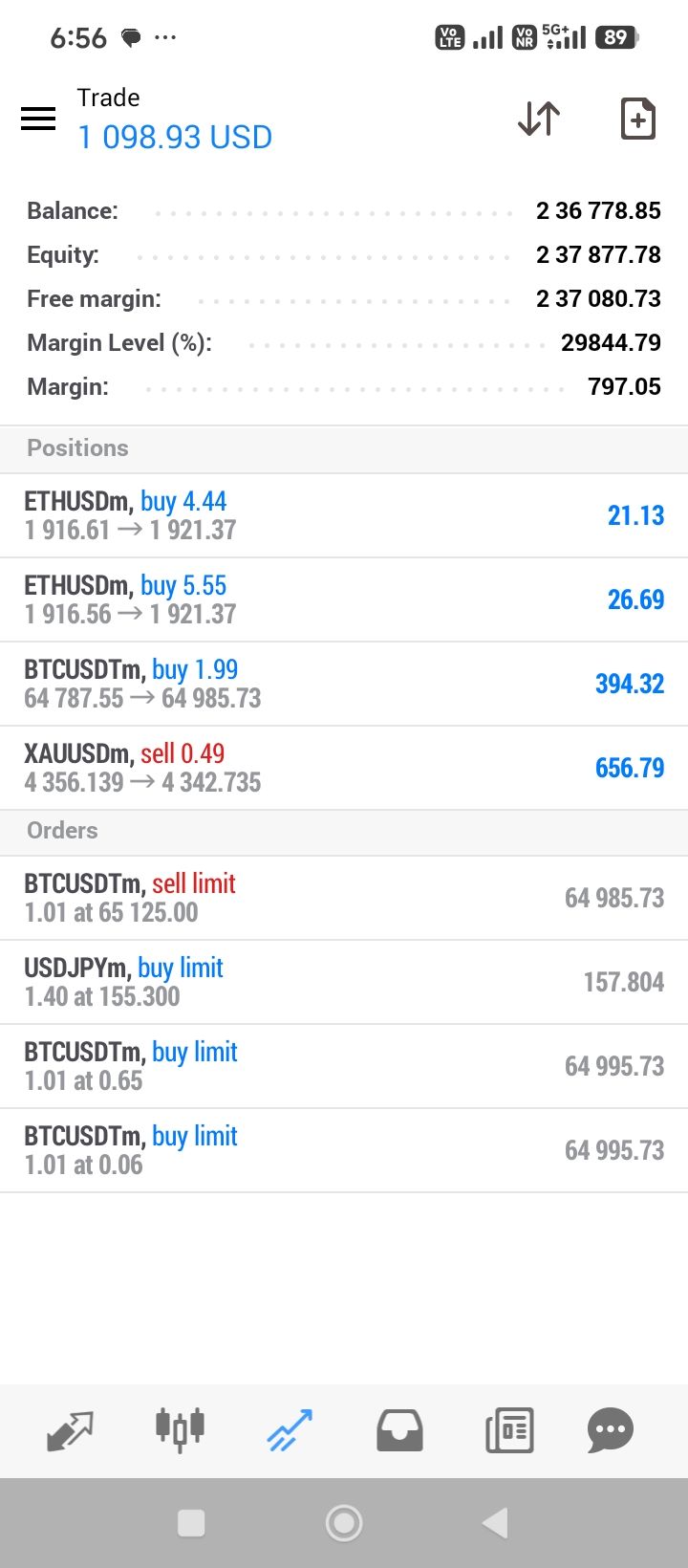Open the Messages chat tab
Viewport: 688px width, 1568px height.
(x=611, y=1430)
